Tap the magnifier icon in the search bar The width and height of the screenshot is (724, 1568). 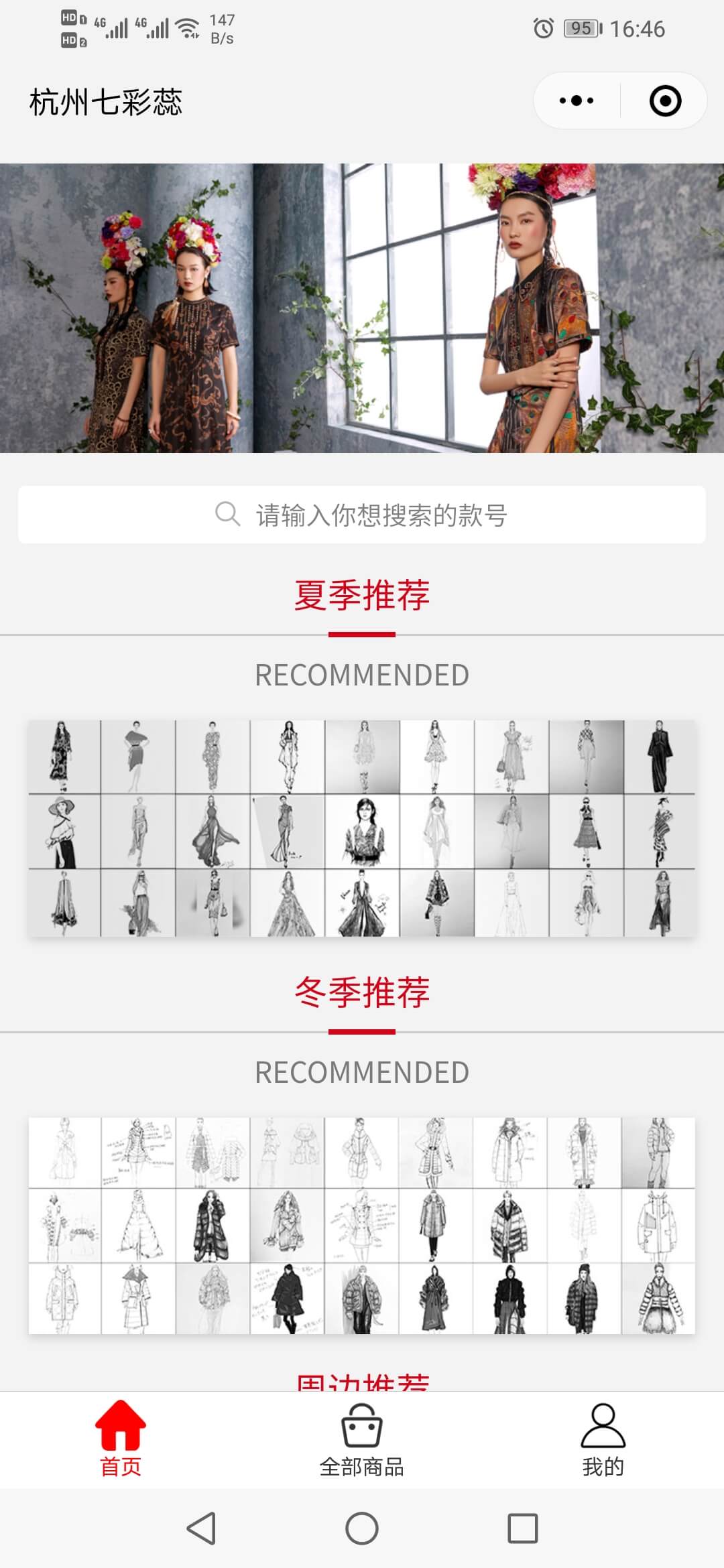point(227,513)
